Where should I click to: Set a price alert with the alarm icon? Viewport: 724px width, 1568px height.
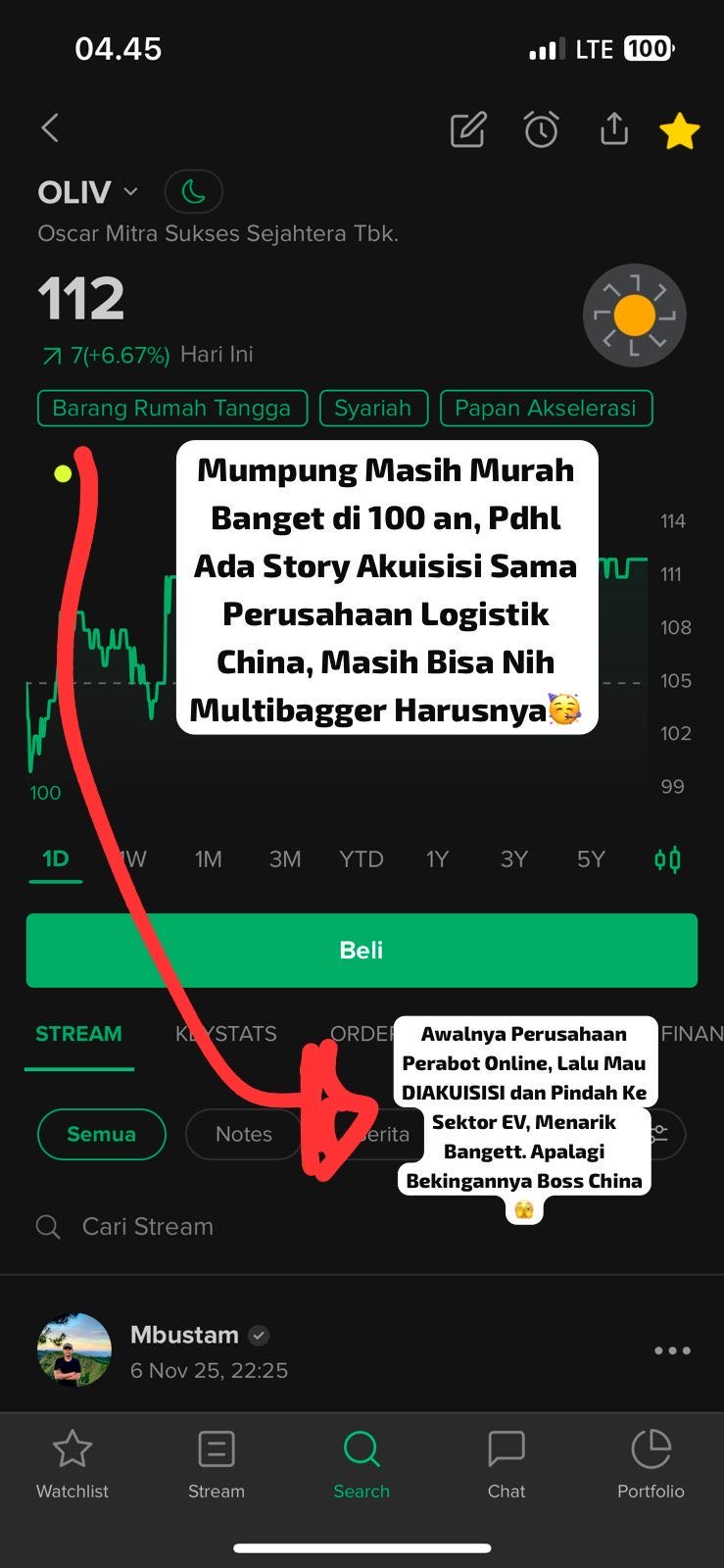point(541,129)
